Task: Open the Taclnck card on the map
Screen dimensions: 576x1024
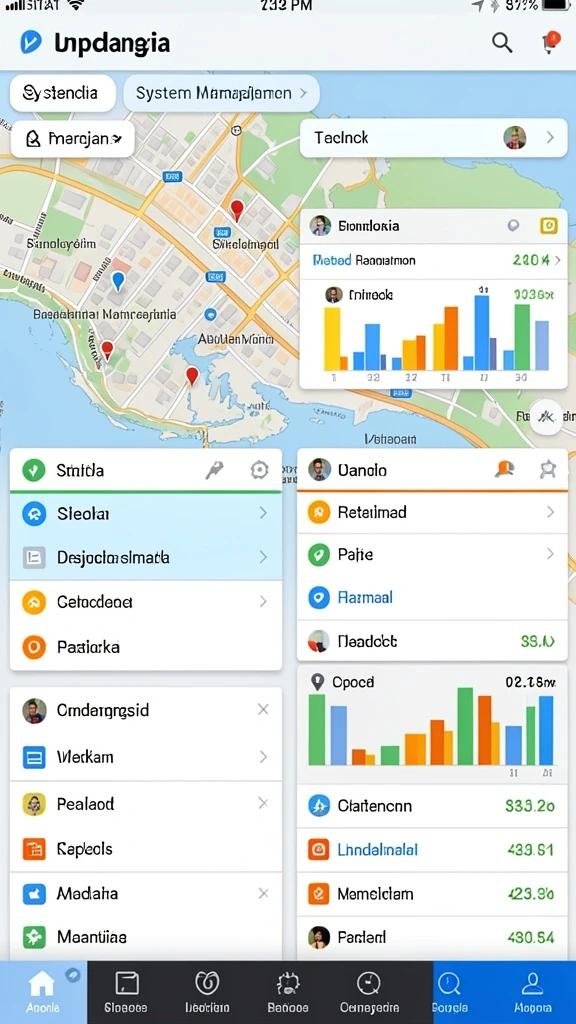Action: click(x=434, y=138)
